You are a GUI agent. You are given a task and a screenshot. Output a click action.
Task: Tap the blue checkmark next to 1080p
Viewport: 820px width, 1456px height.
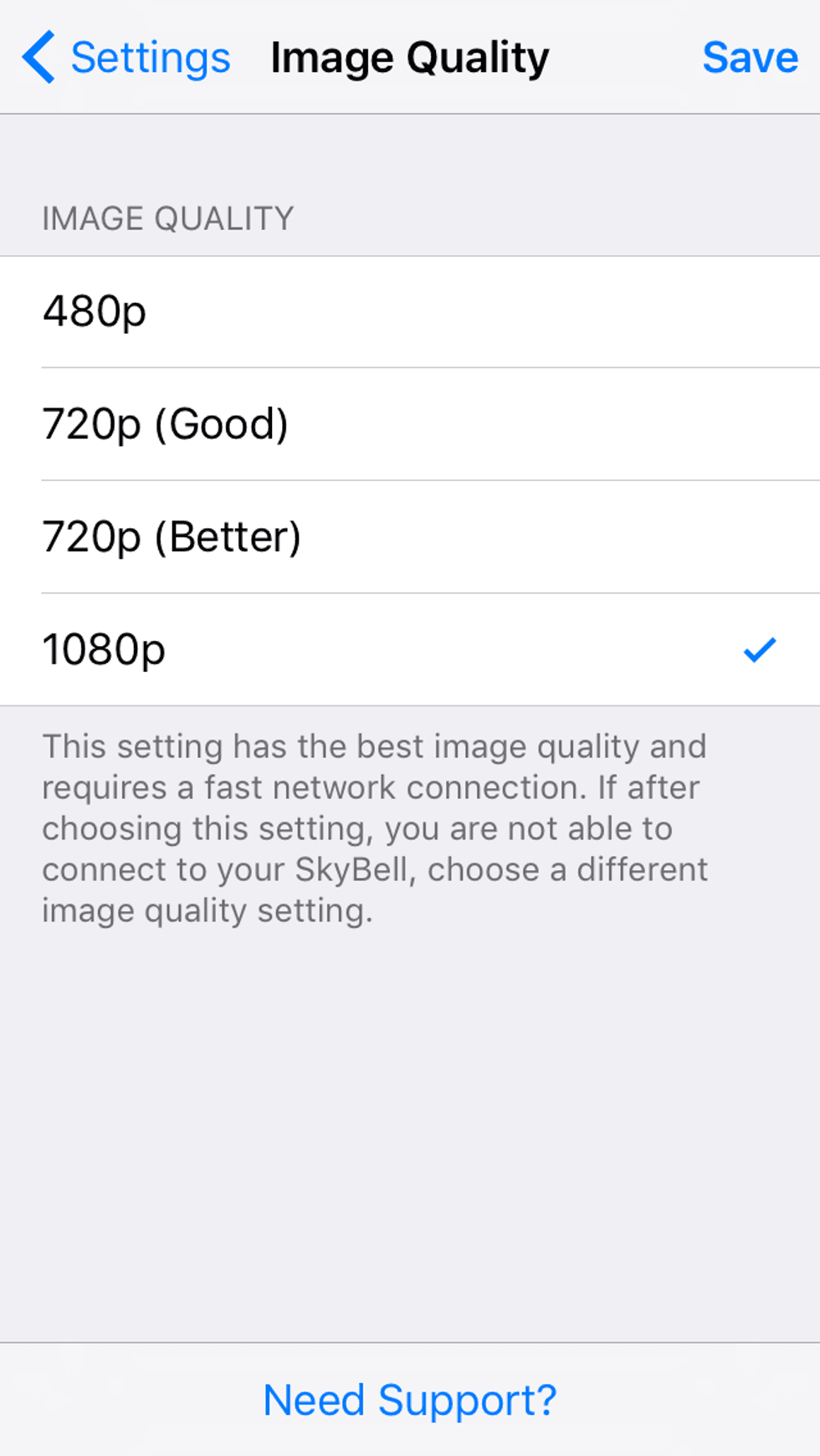(x=760, y=649)
